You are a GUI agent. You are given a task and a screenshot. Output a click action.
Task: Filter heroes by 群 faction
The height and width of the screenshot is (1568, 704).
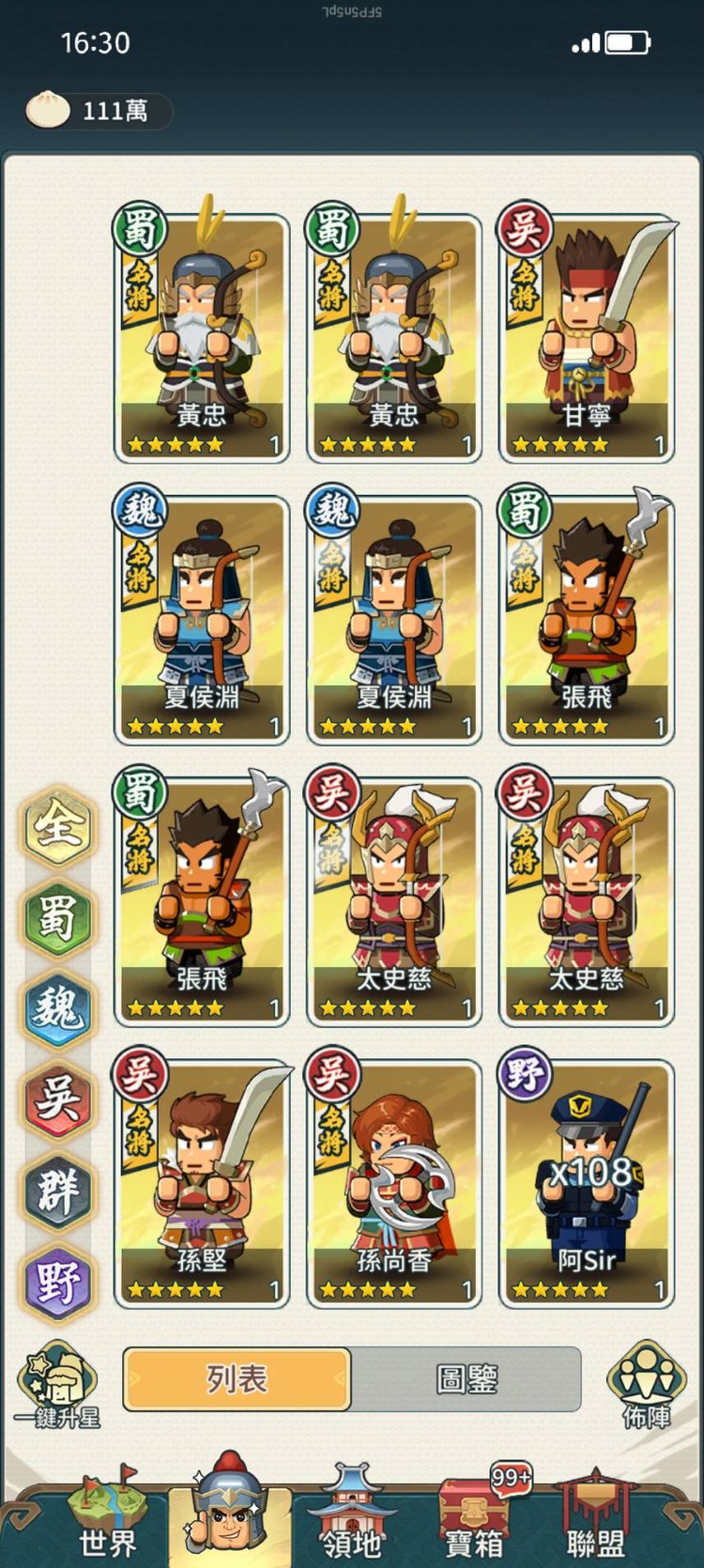[x=58, y=1191]
